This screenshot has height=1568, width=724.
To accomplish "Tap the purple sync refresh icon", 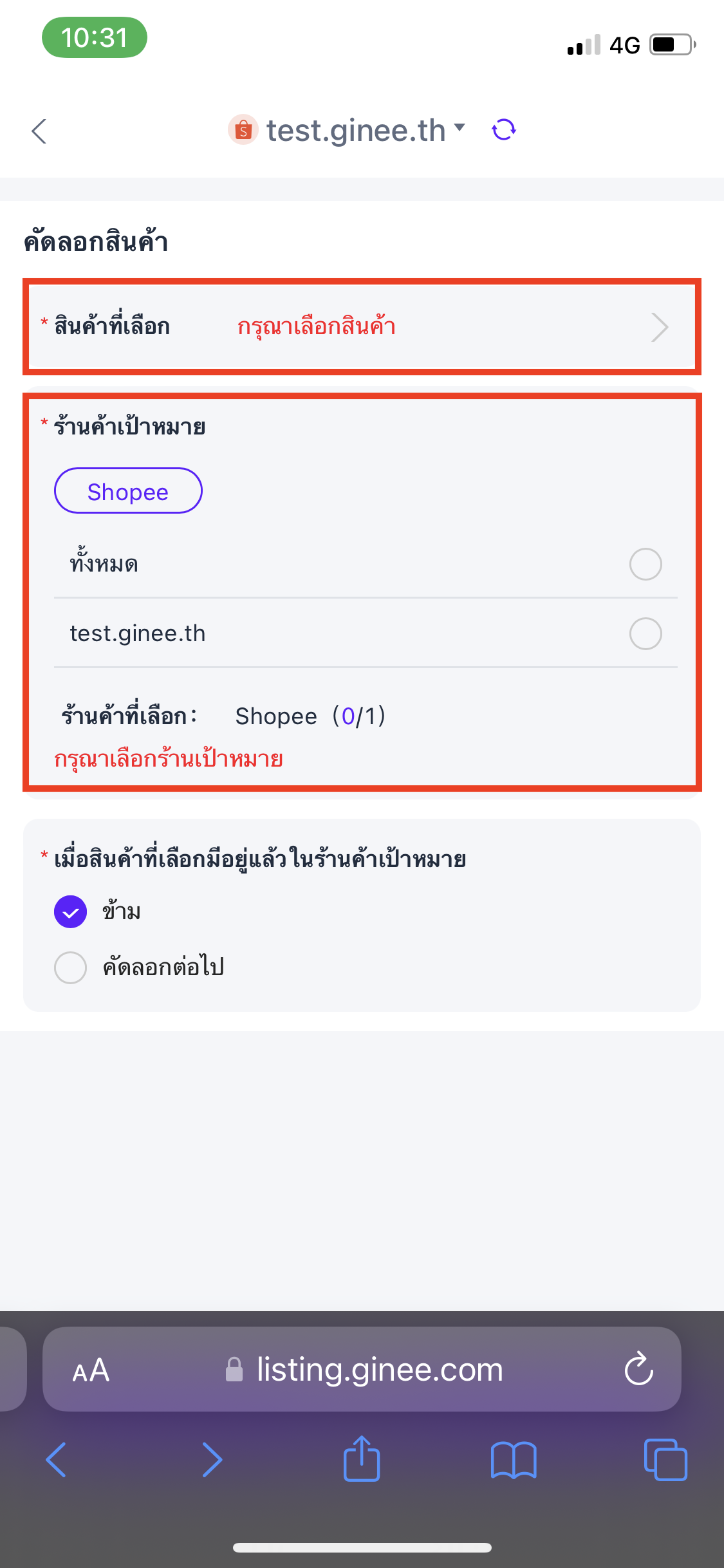I will [504, 129].
